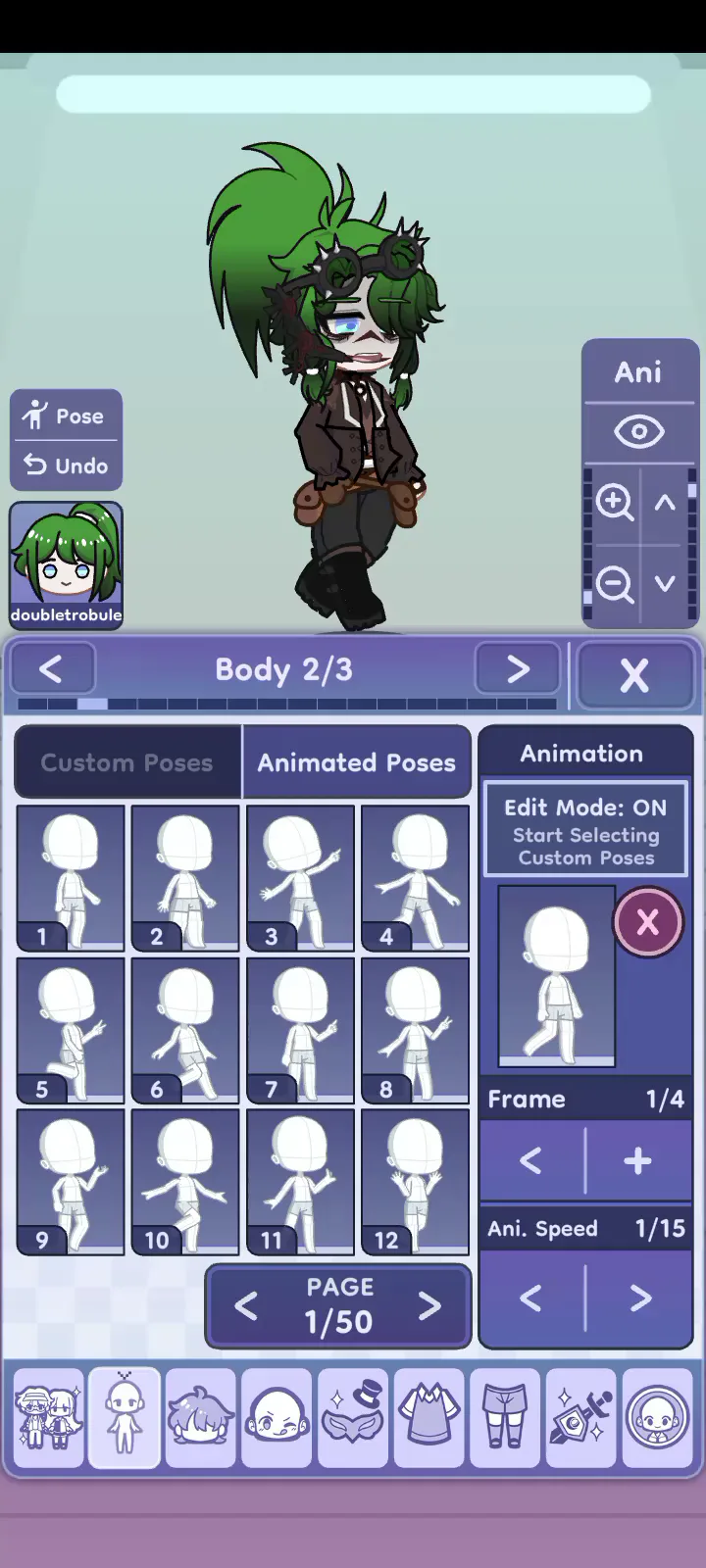The image size is (706, 1568).
Task: Increase the Ani. Speed value
Action: click(x=640, y=1298)
